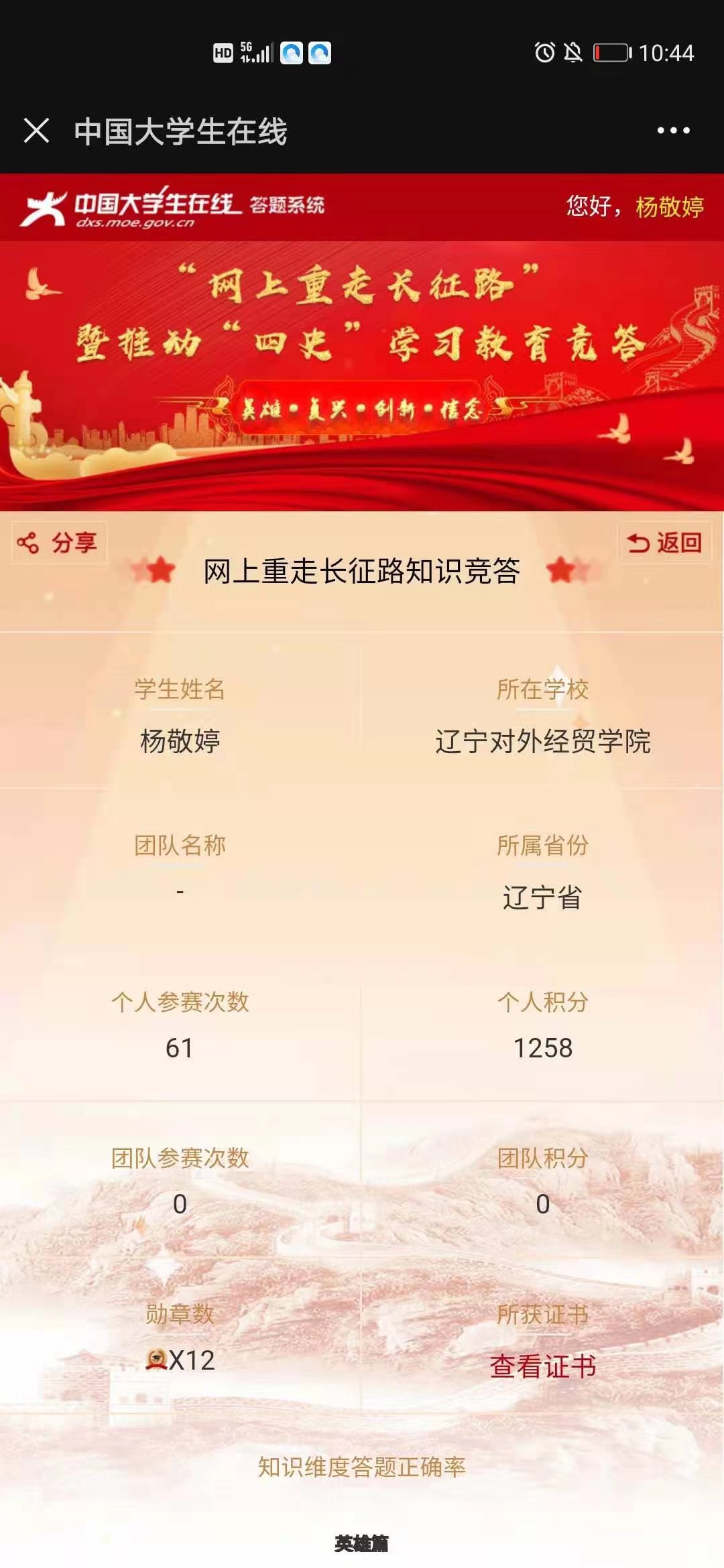Tap the 分享 share button
Screen dimensions: 724x1568
pyautogui.click(x=58, y=542)
